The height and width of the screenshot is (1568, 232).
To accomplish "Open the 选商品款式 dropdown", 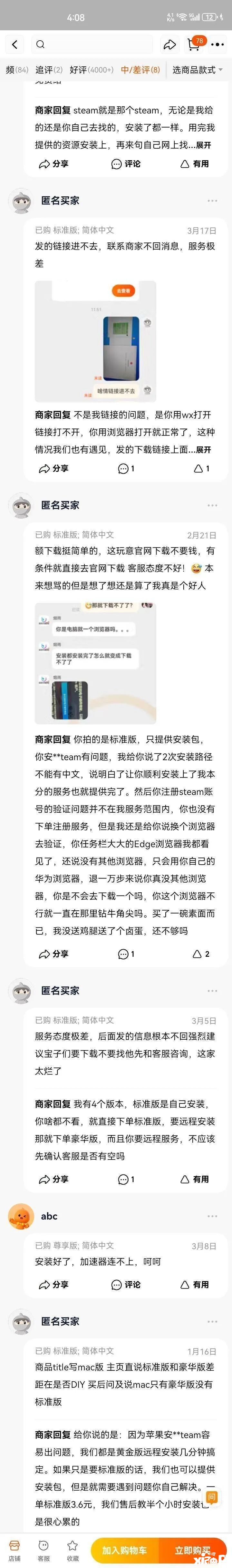I will coord(197,70).
